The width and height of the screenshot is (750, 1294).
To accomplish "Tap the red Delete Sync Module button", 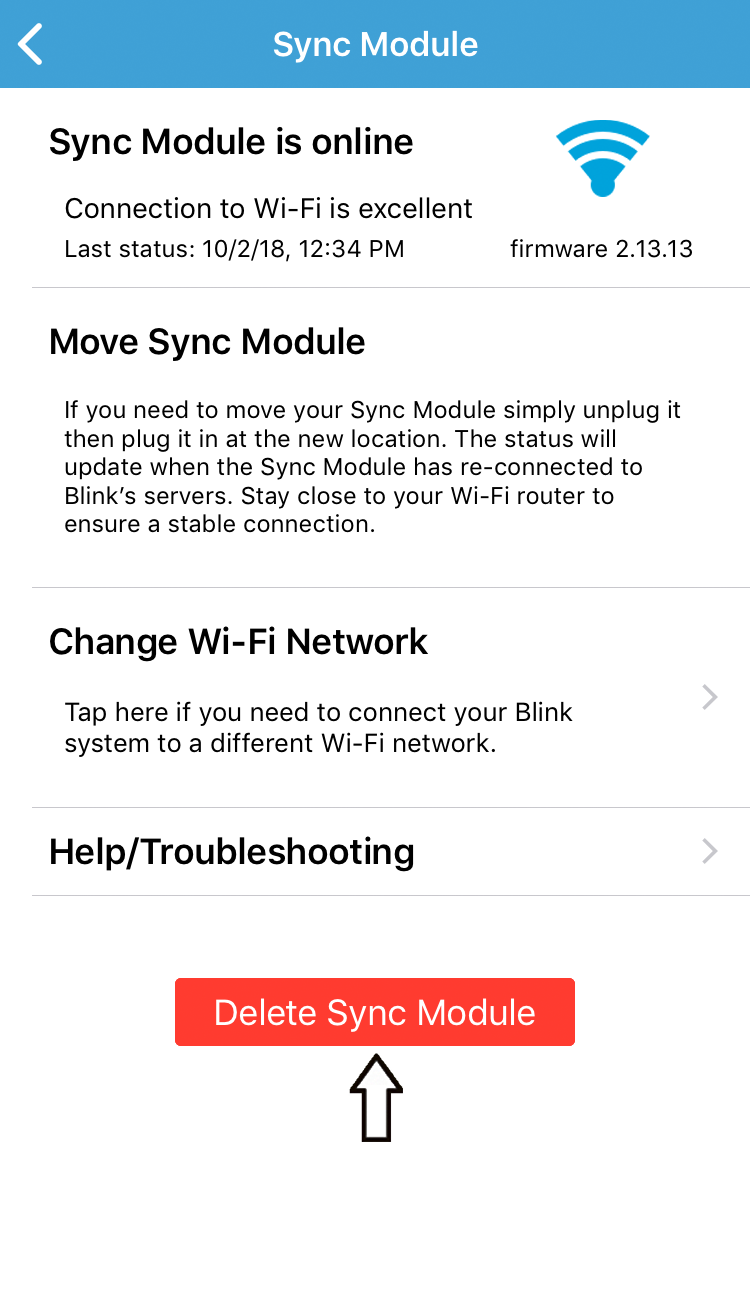I will click(375, 1012).
